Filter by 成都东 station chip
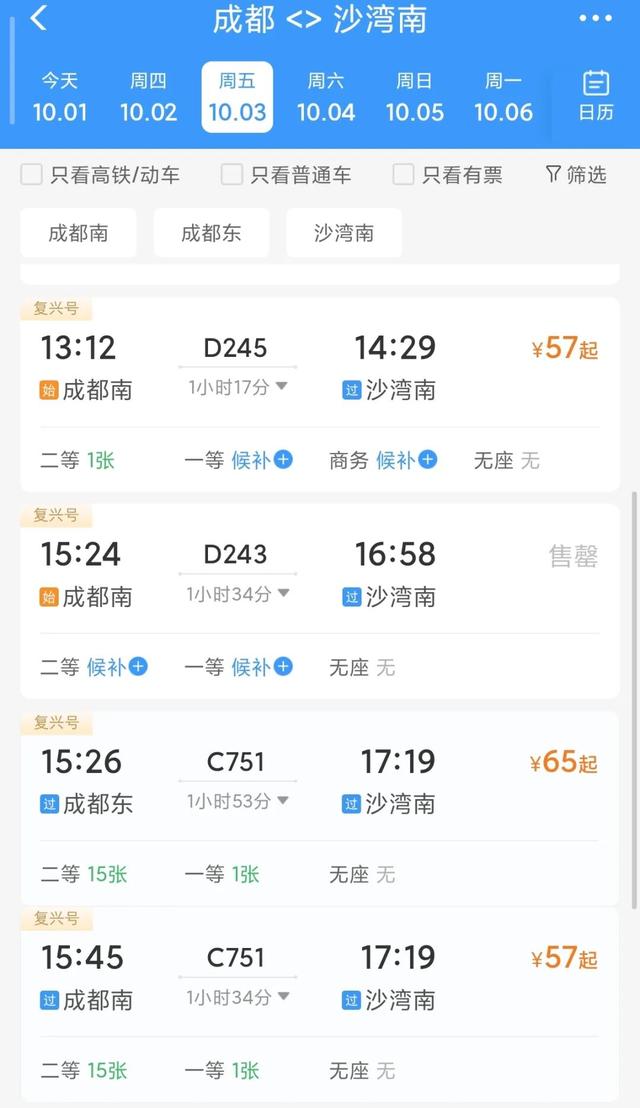The height and width of the screenshot is (1108, 640). tap(211, 233)
